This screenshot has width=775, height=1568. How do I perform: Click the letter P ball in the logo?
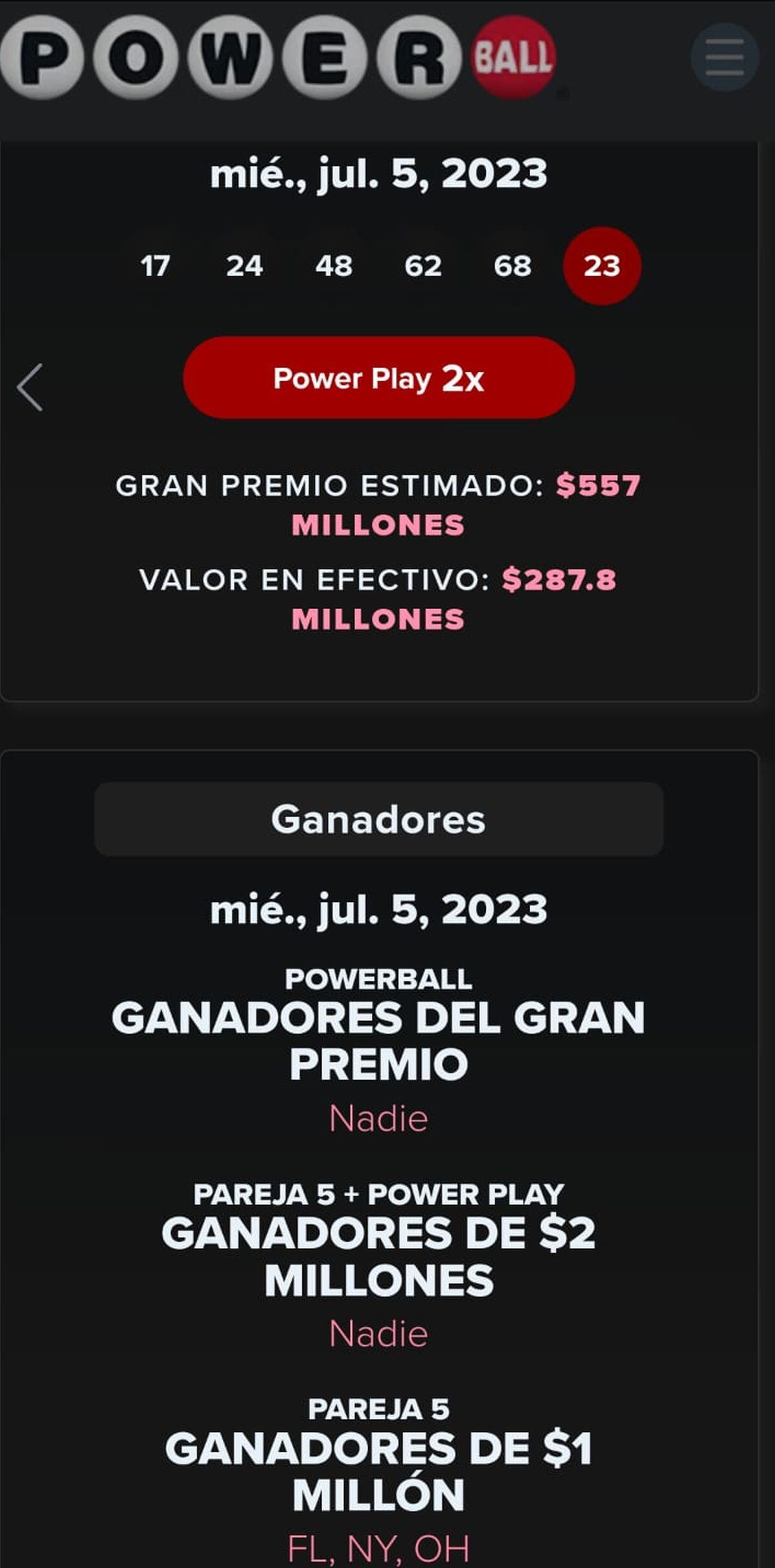tap(44, 57)
